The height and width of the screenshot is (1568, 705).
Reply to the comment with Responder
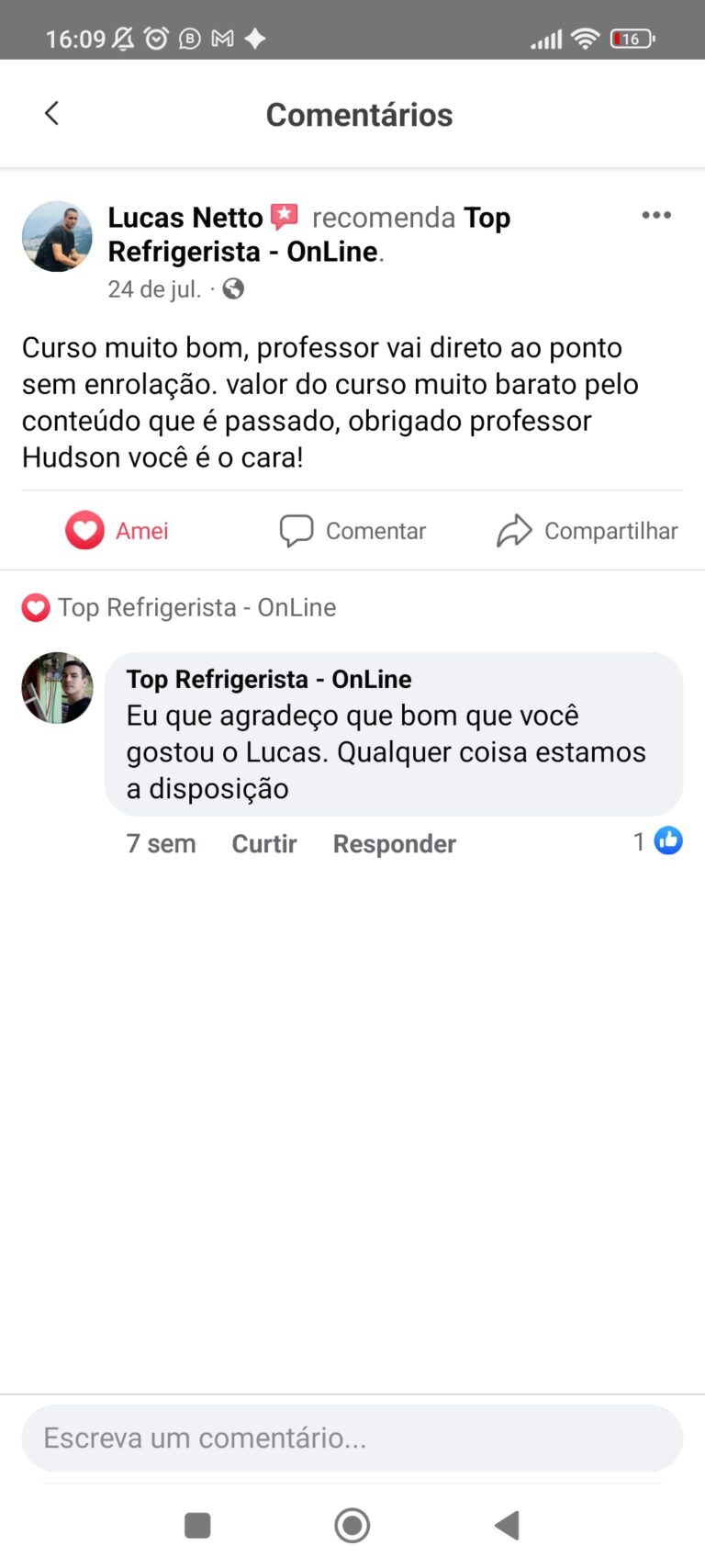[394, 843]
